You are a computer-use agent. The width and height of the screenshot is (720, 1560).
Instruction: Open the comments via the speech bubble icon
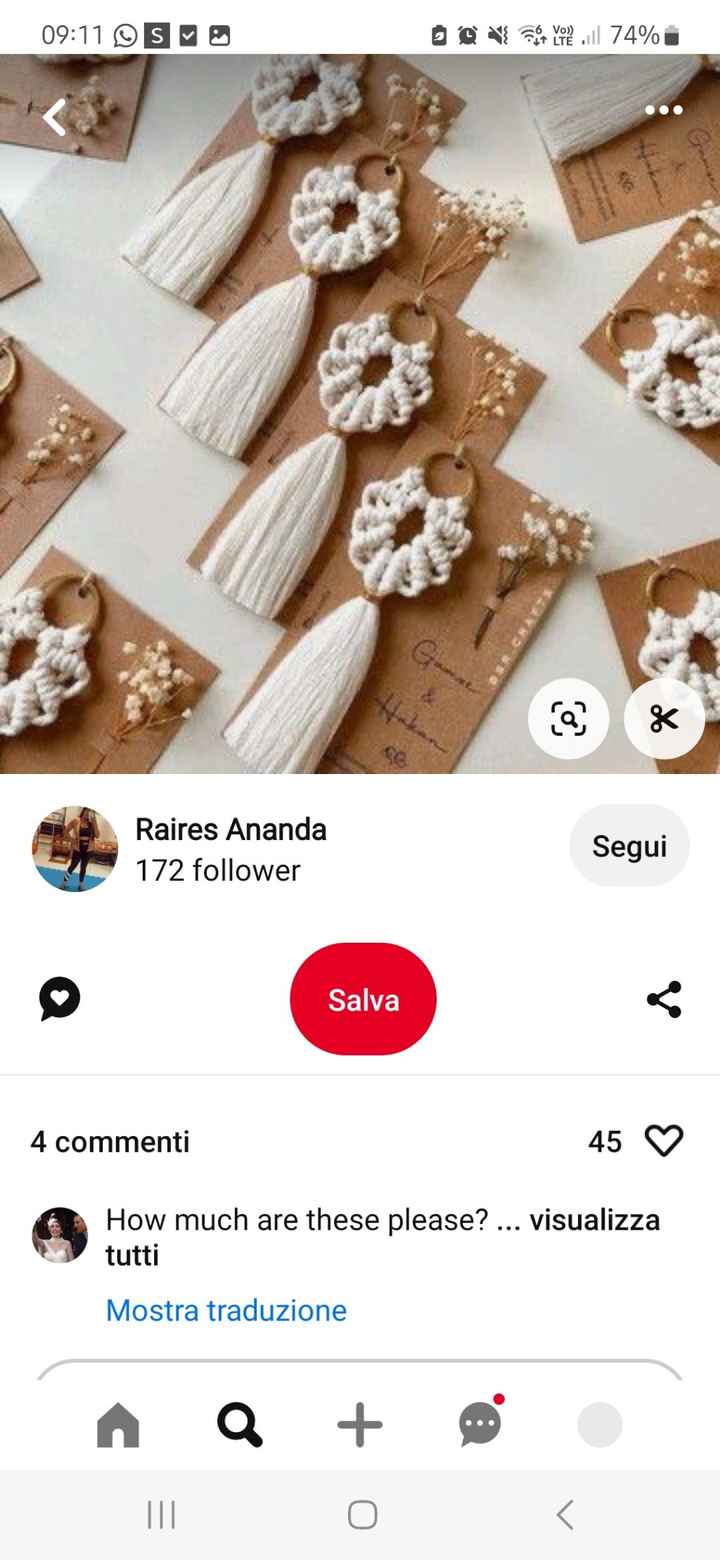coord(59,997)
